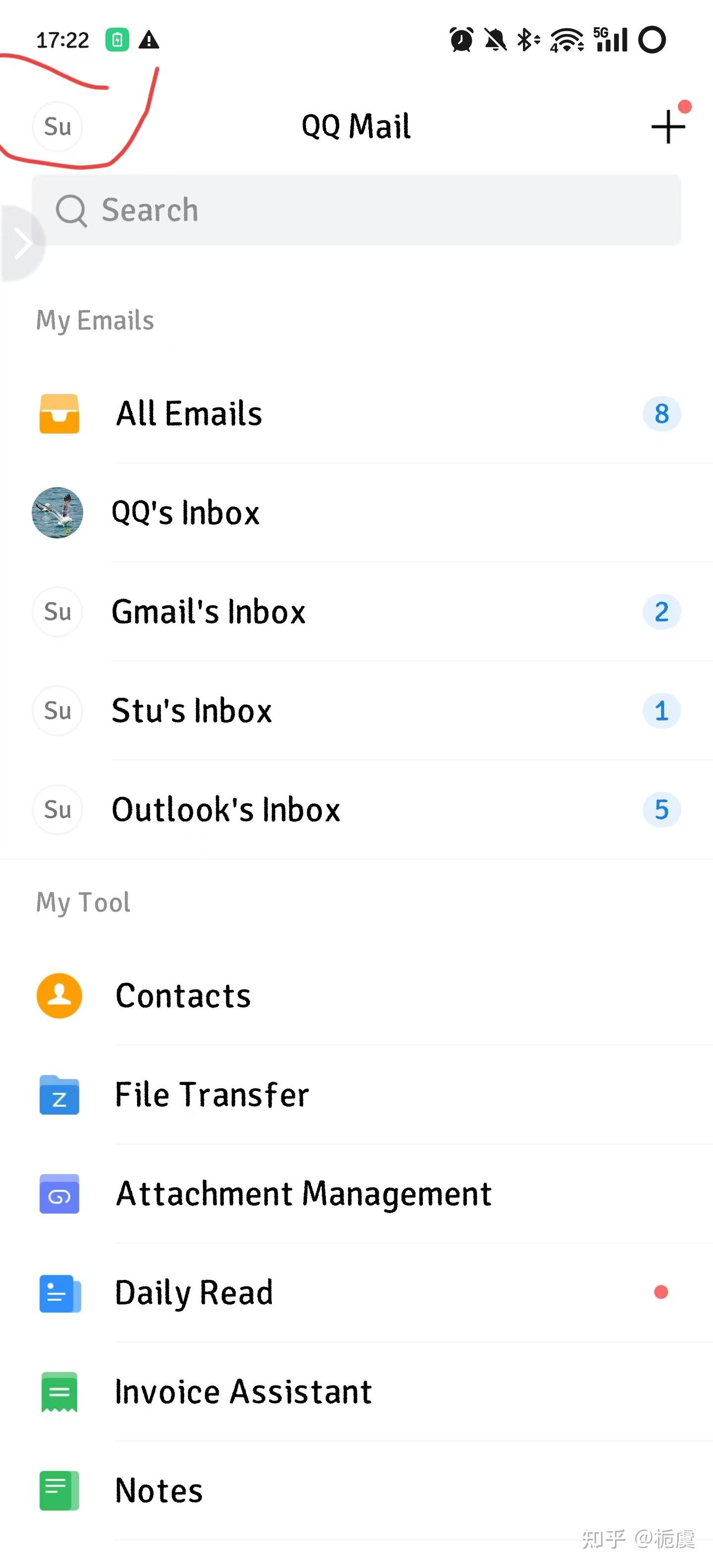View the 8 unread emails badge
Screen dimensions: 713x1568
661,414
